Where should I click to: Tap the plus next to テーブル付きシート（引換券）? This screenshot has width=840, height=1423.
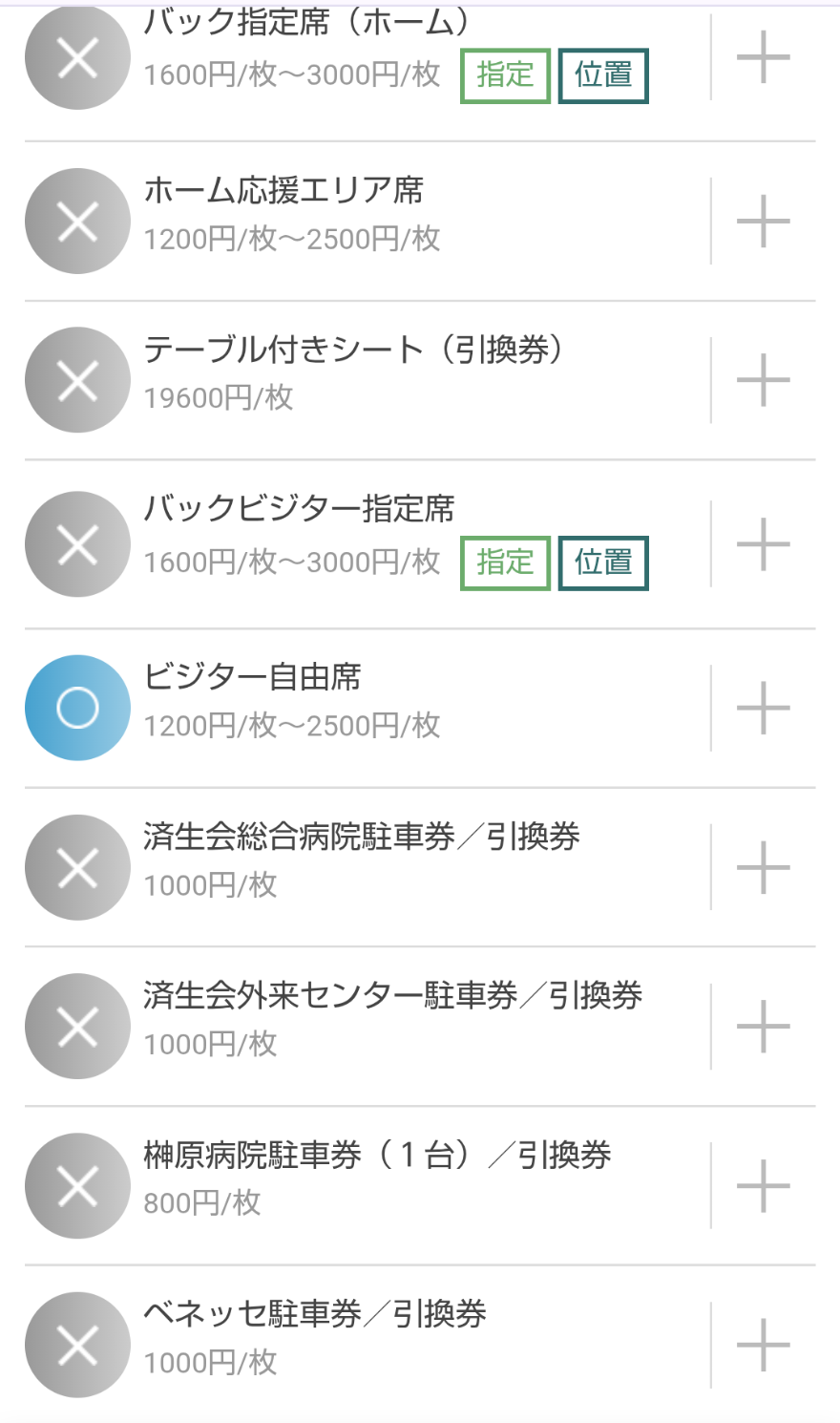coord(763,380)
